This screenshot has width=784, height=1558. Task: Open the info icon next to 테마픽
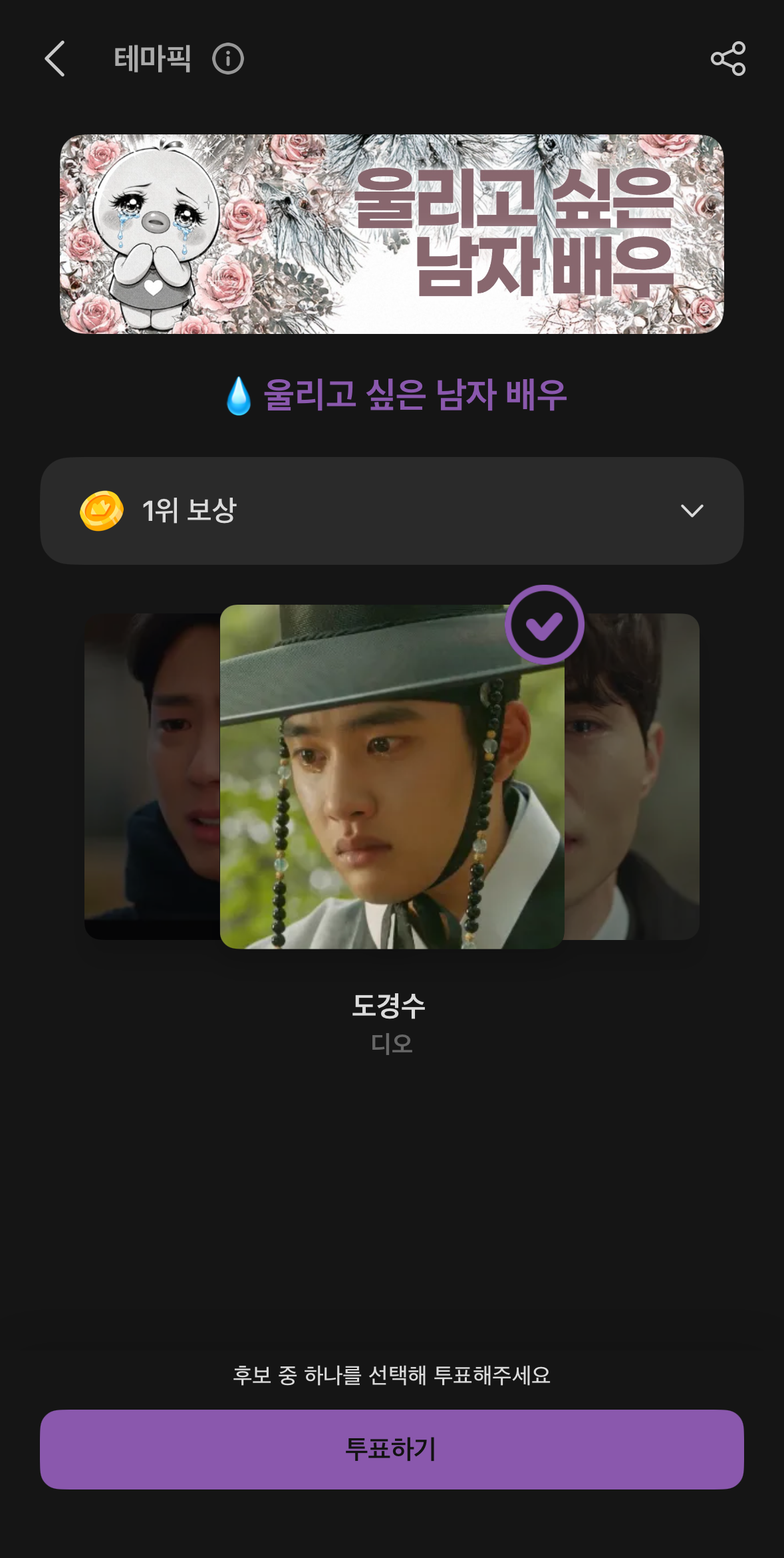228,59
